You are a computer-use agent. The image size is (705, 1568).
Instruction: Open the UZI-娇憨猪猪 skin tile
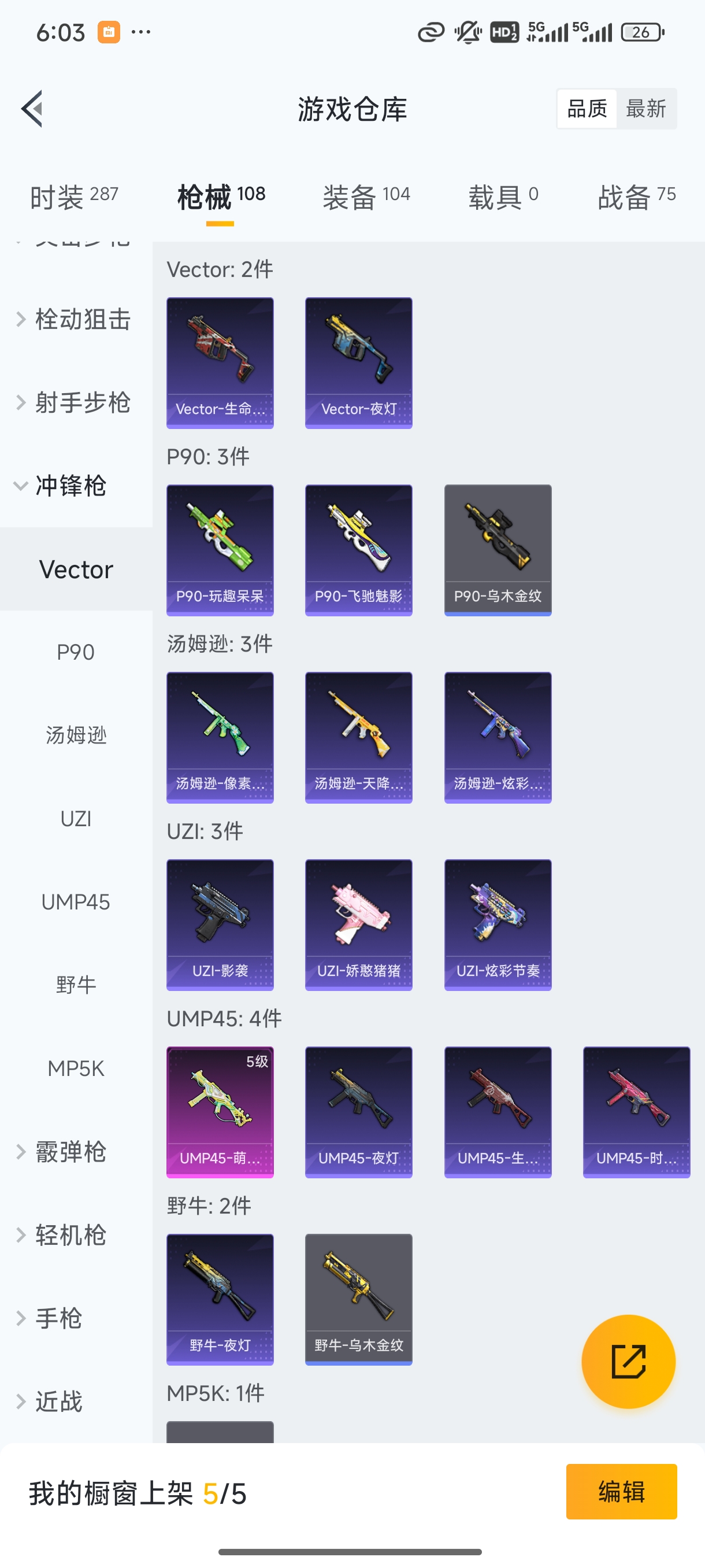click(x=358, y=924)
